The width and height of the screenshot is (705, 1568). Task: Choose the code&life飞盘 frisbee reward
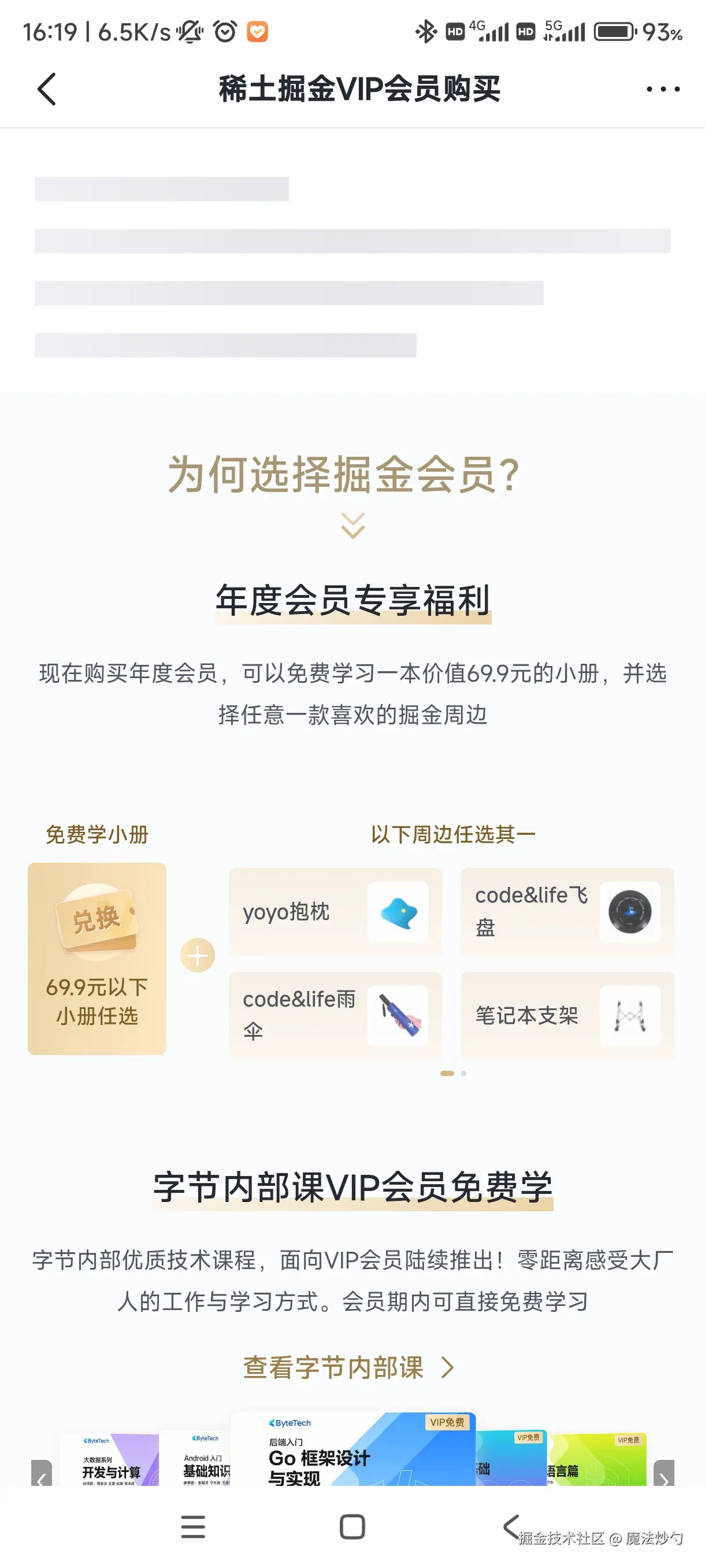point(566,912)
